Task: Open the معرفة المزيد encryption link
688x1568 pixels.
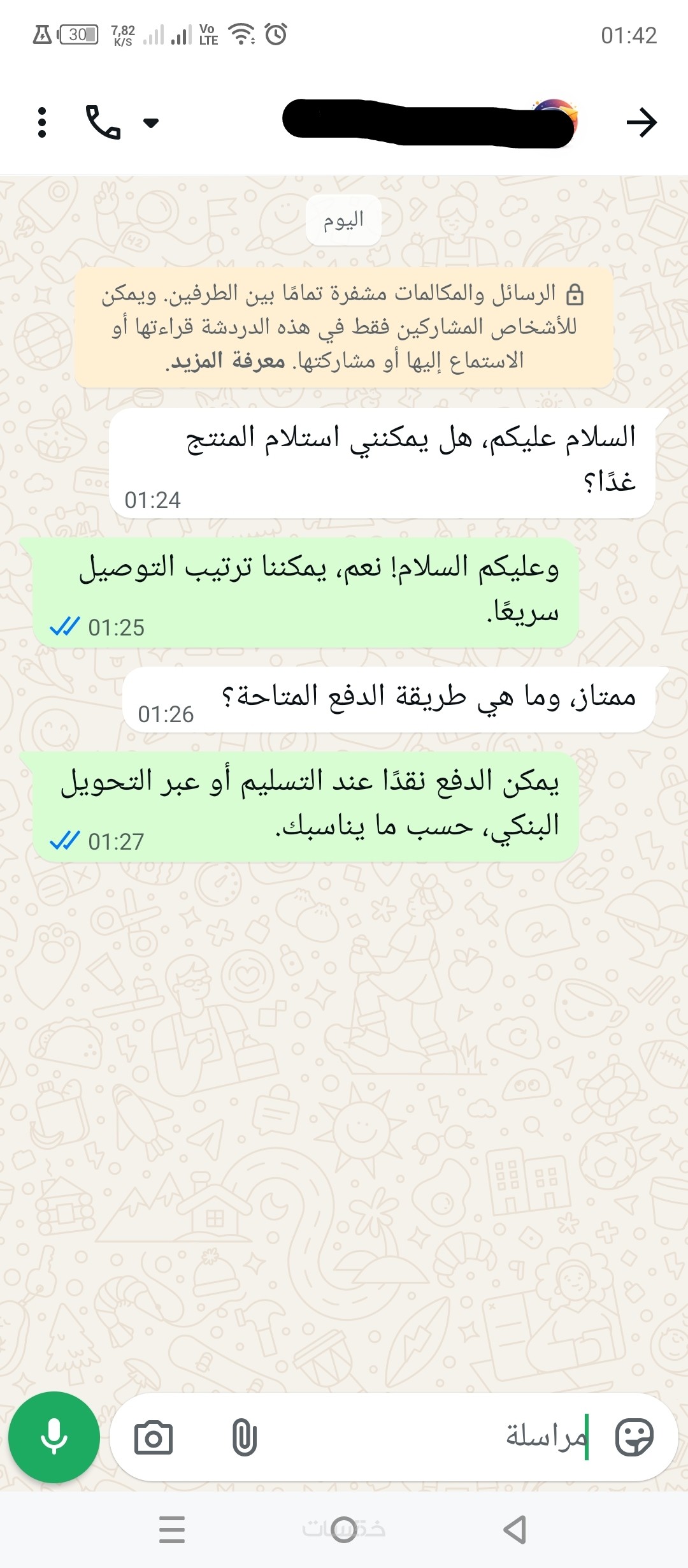Action: pyautogui.click(x=227, y=361)
